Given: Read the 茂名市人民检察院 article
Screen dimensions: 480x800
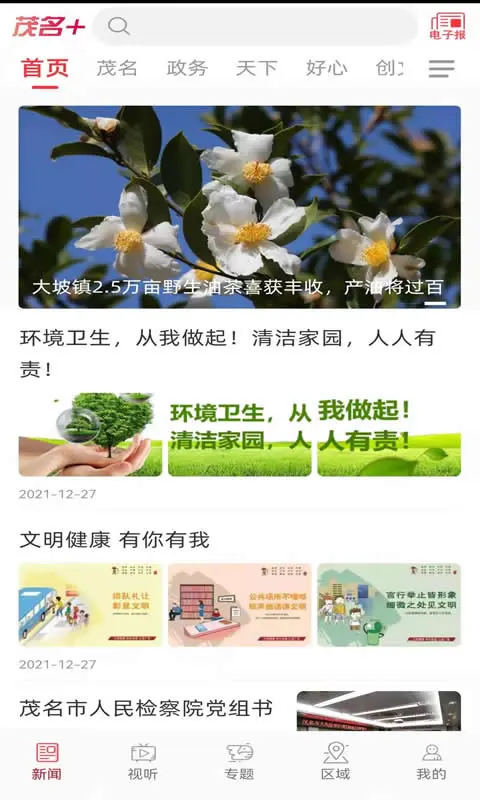Looking at the screenshot, I should pos(146,708).
